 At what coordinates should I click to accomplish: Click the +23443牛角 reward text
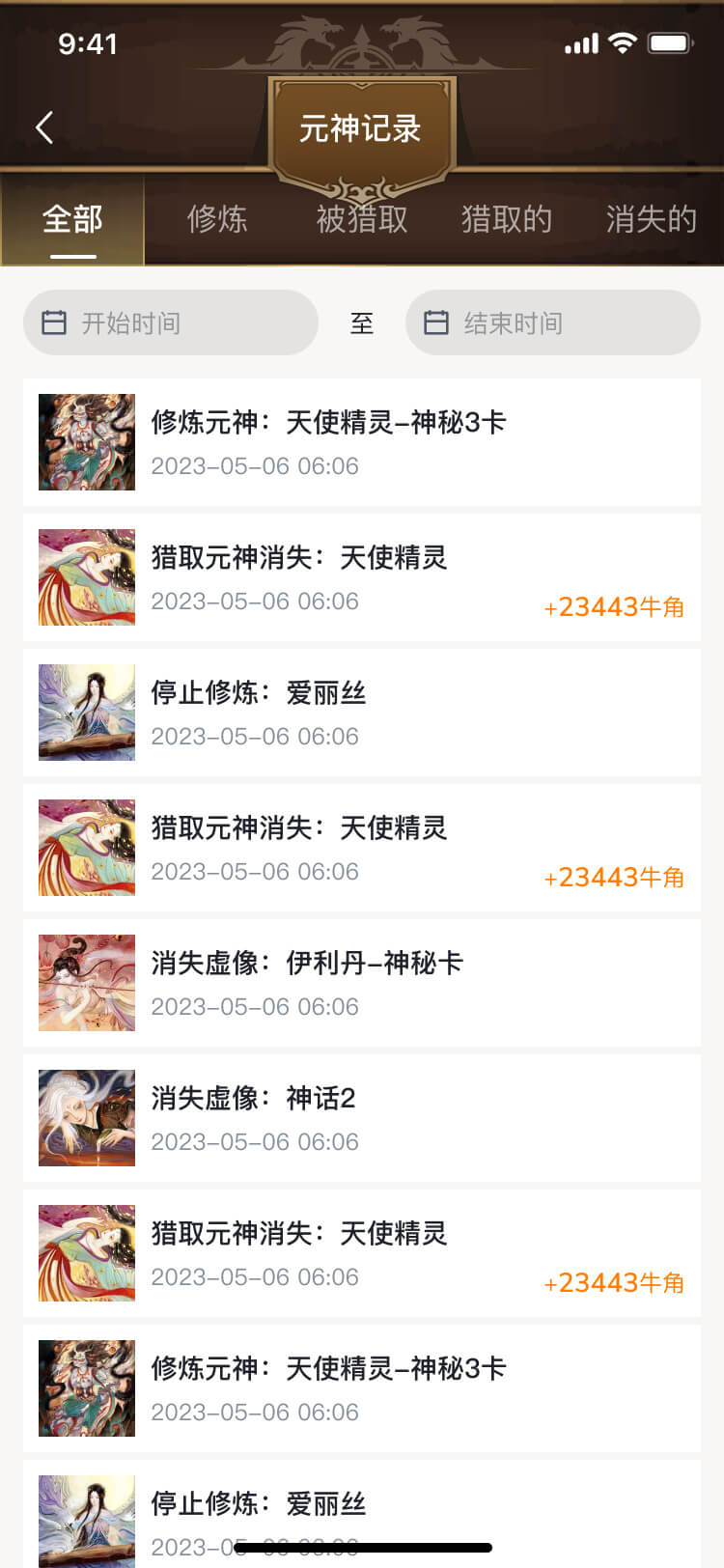[x=615, y=608]
